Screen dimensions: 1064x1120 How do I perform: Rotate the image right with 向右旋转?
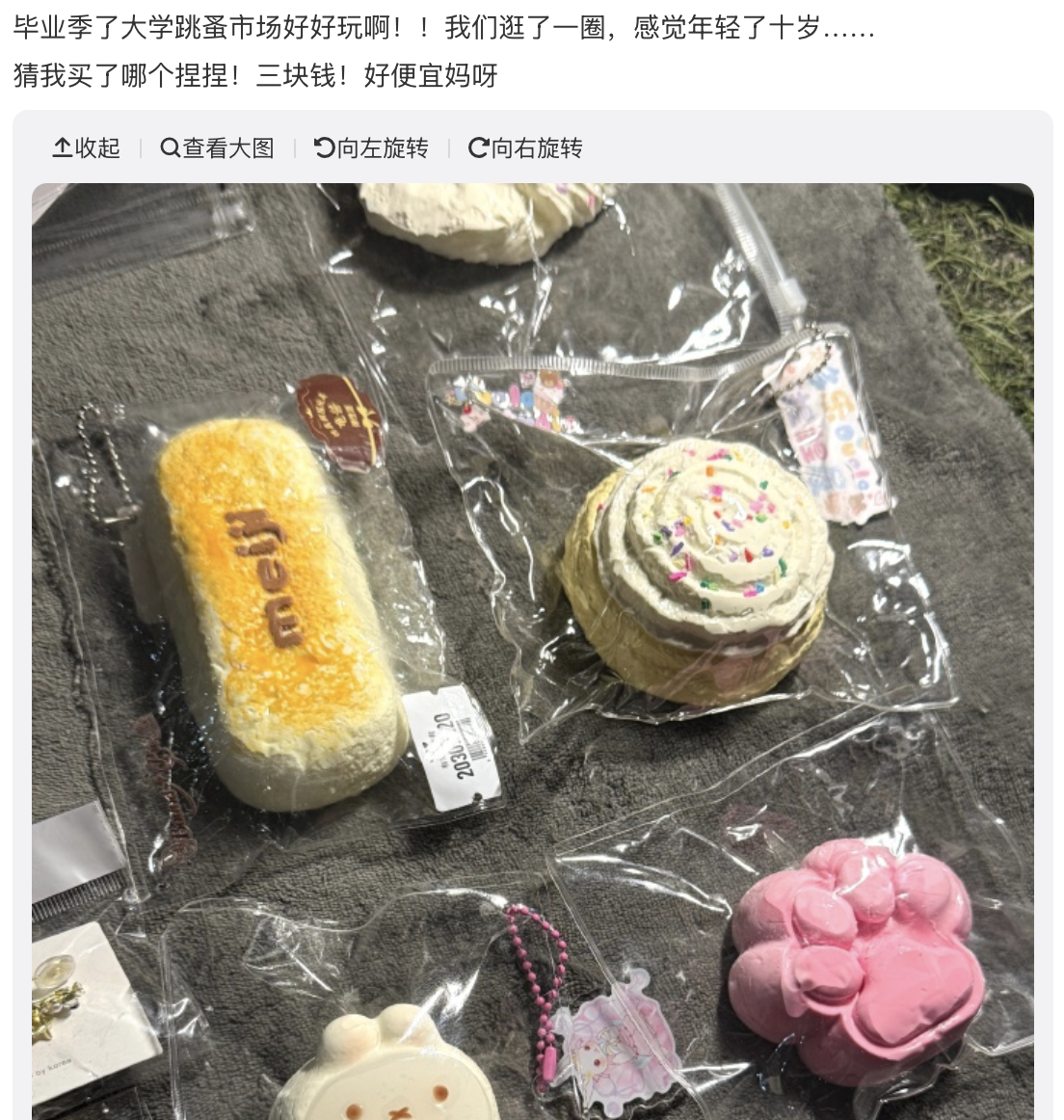click(x=525, y=148)
